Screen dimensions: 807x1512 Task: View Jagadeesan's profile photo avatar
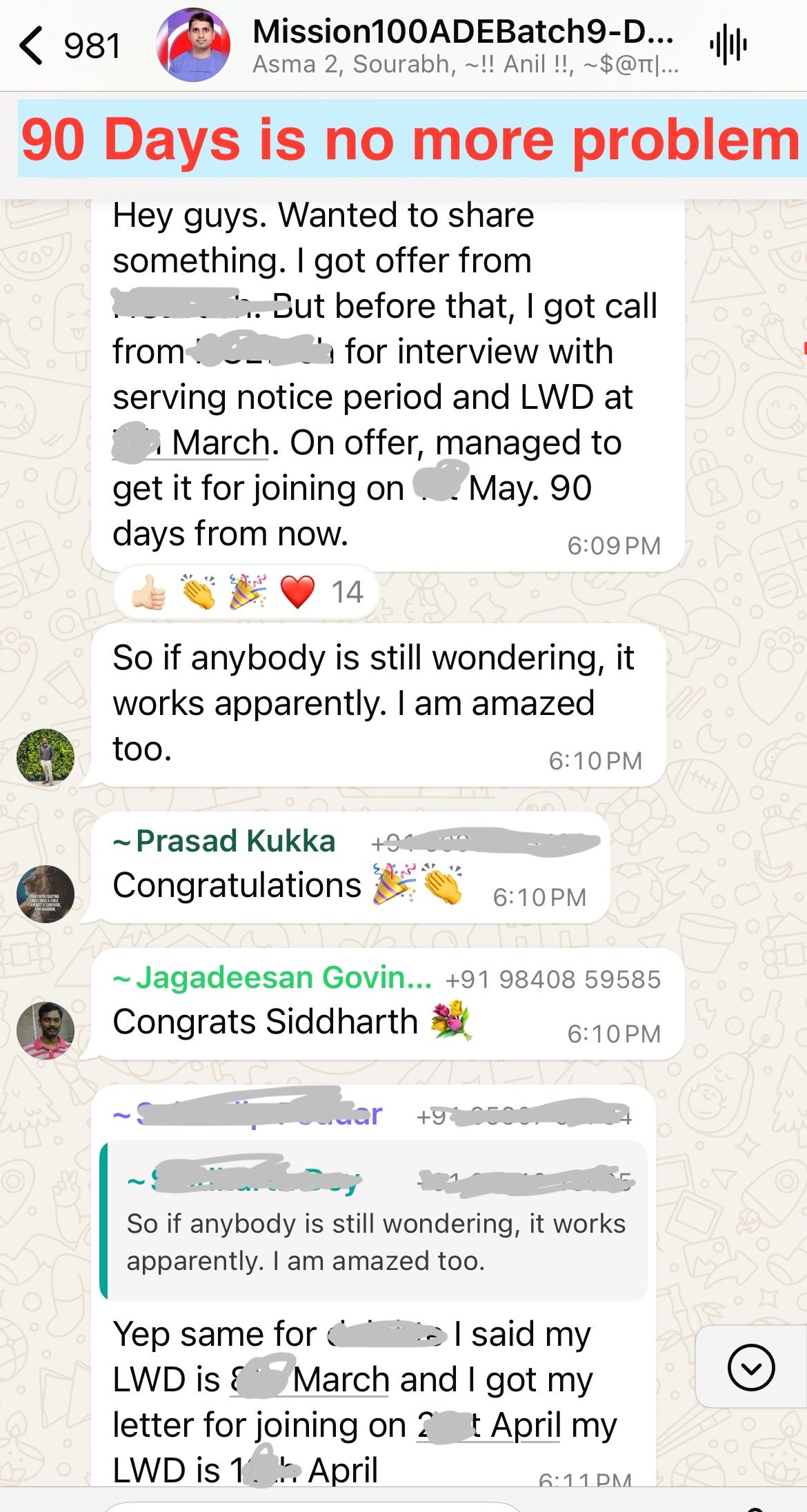[x=46, y=1030]
